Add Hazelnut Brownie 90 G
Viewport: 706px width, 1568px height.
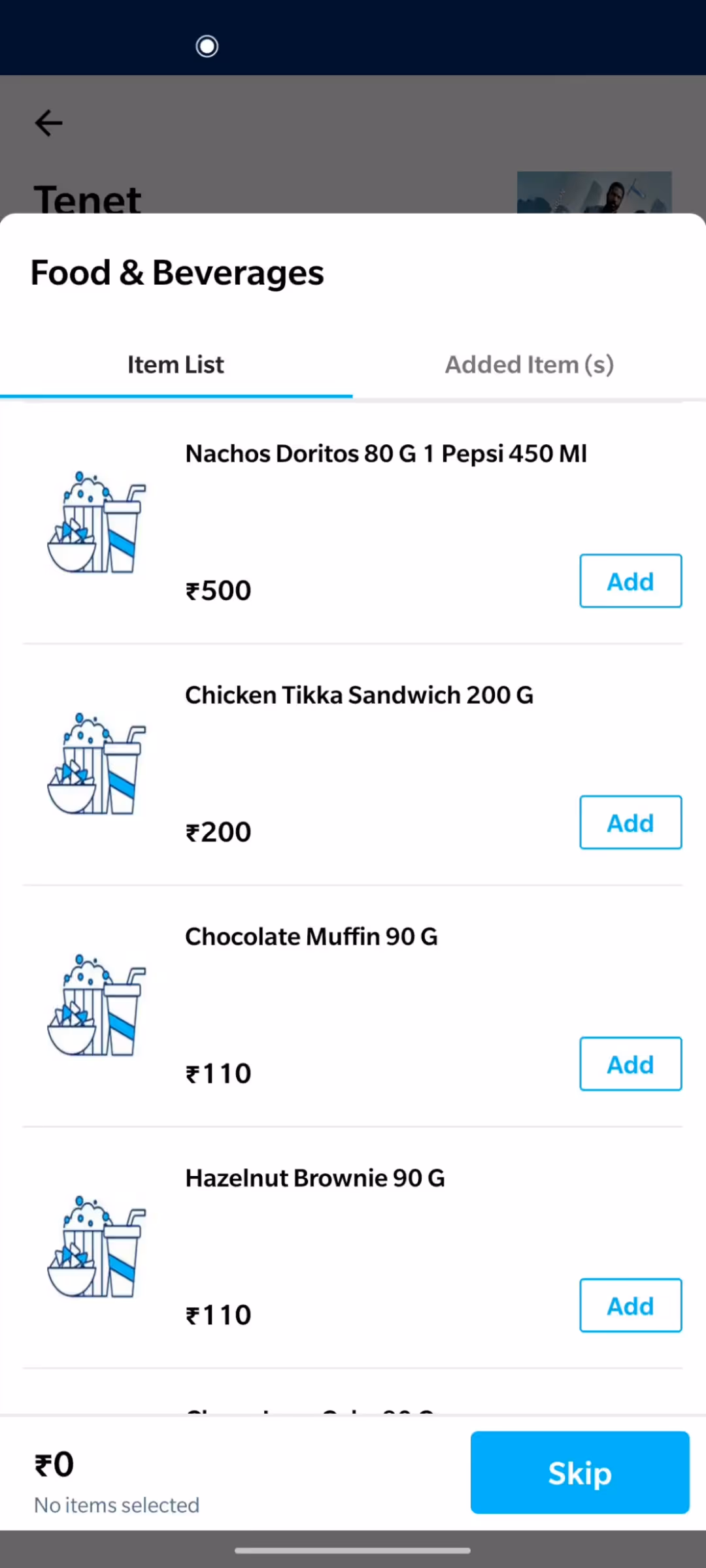click(x=630, y=1305)
